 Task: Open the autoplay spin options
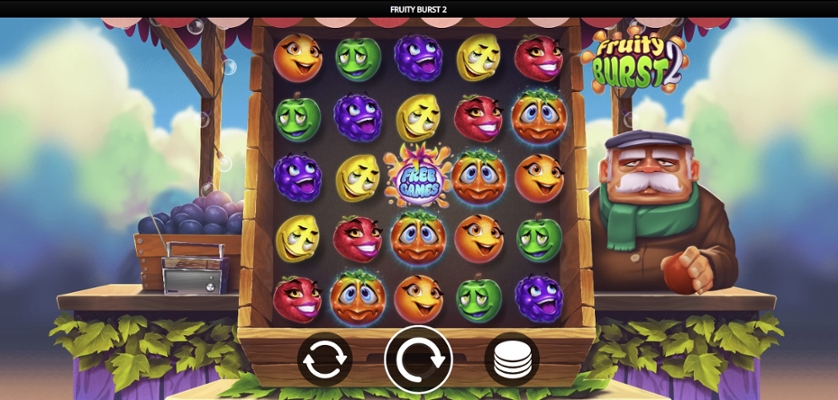click(325, 360)
